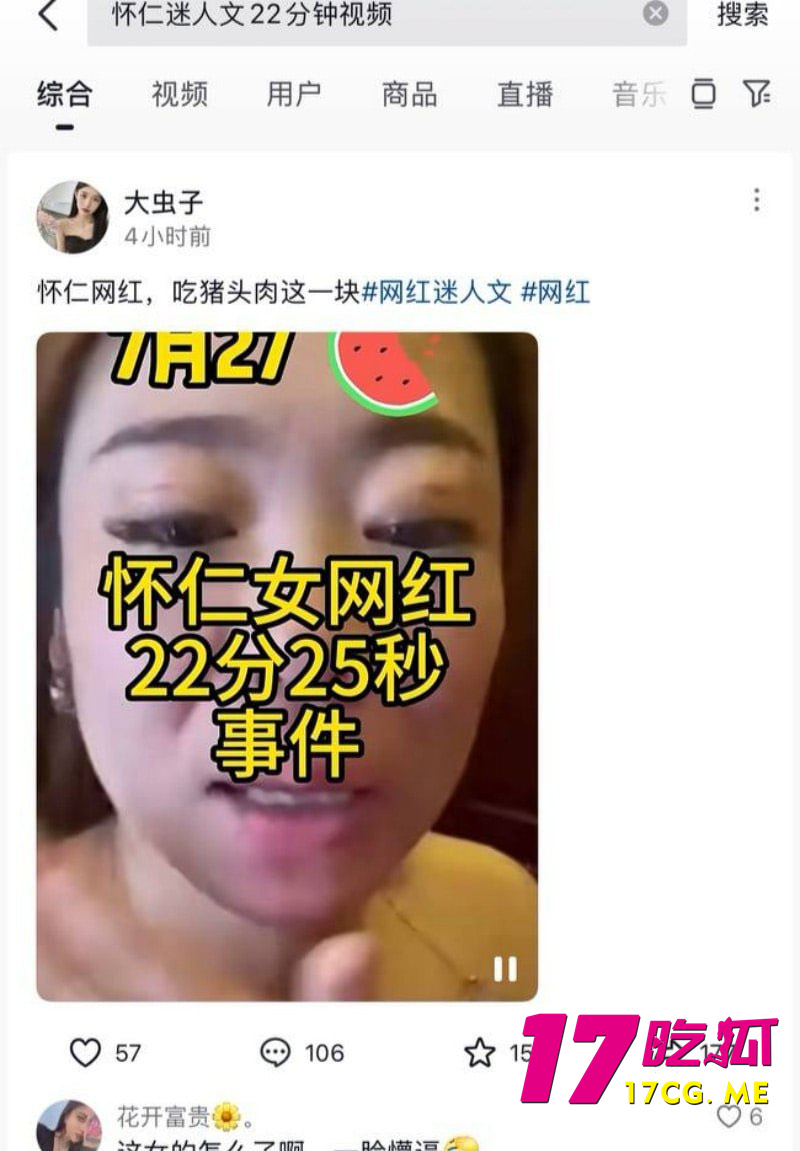Open the post's three-dot overflow menu
The height and width of the screenshot is (1151, 800).
point(756,200)
